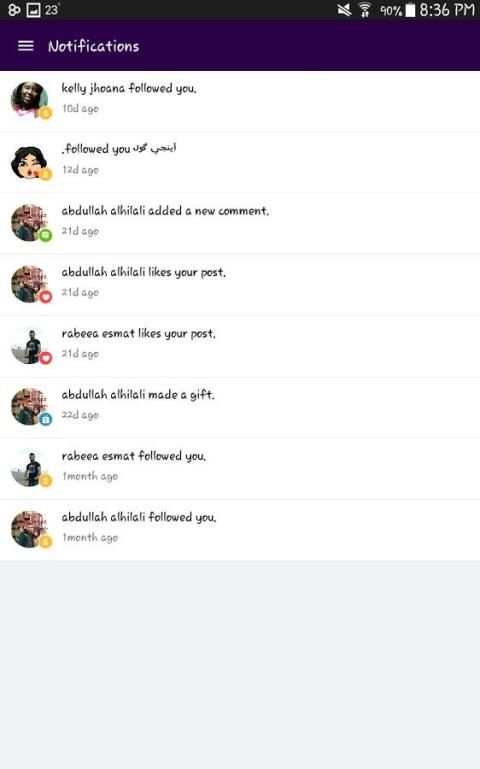Open rabeea esmat likes your post
Image resolution: width=480 pixels, height=769 pixels.
pyautogui.click(x=240, y=346)
